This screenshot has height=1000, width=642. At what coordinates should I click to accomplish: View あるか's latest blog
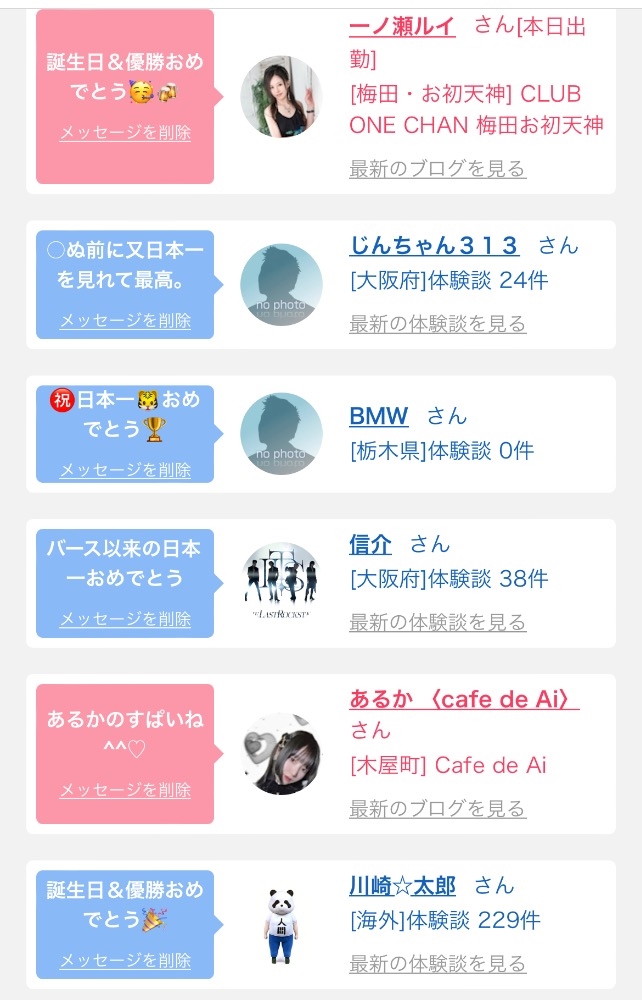click(x=437, y=808)
